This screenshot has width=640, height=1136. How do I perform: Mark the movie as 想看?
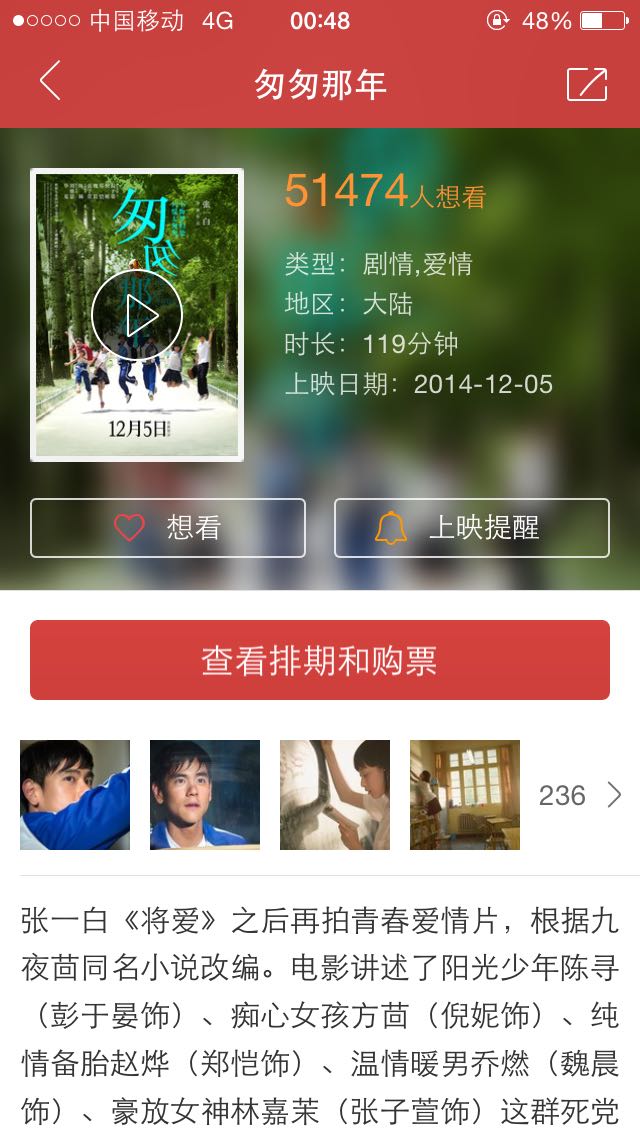[168, 528]
